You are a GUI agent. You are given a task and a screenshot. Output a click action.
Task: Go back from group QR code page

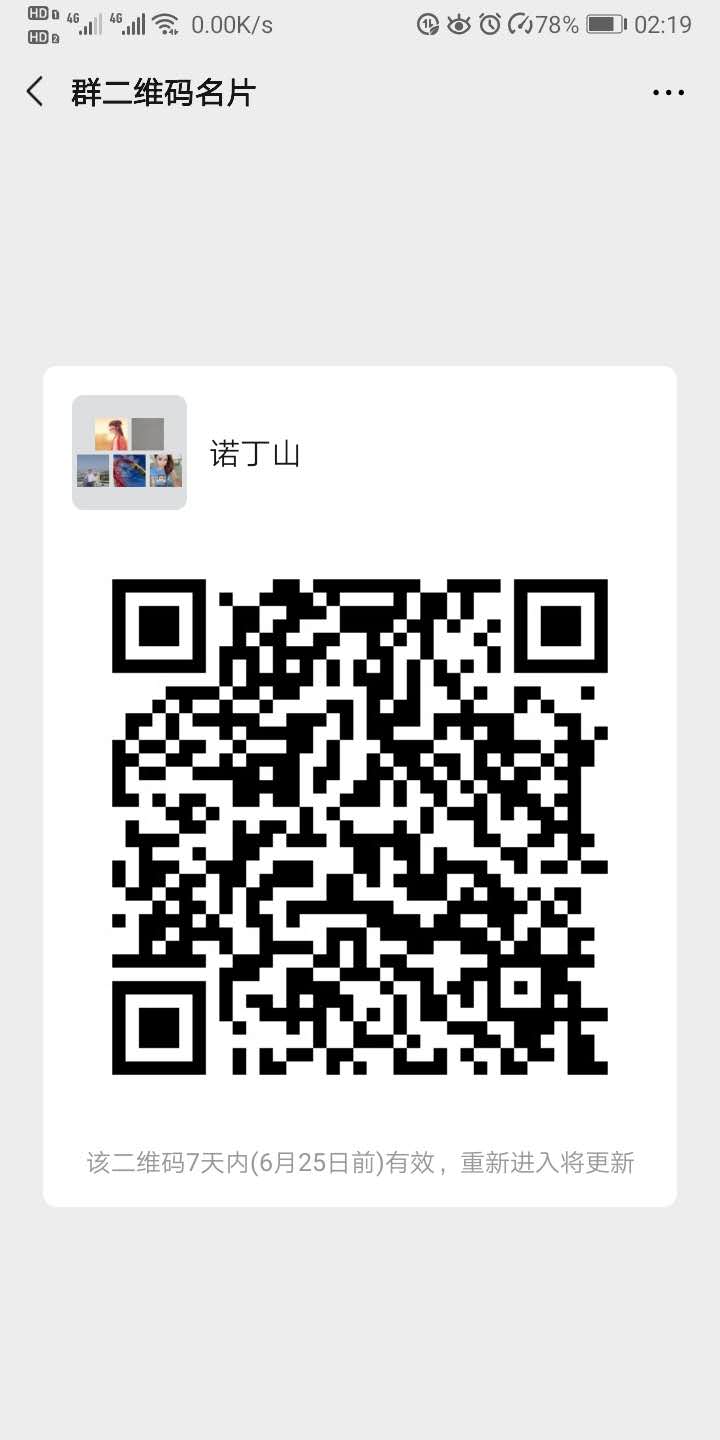click(35, 92)
